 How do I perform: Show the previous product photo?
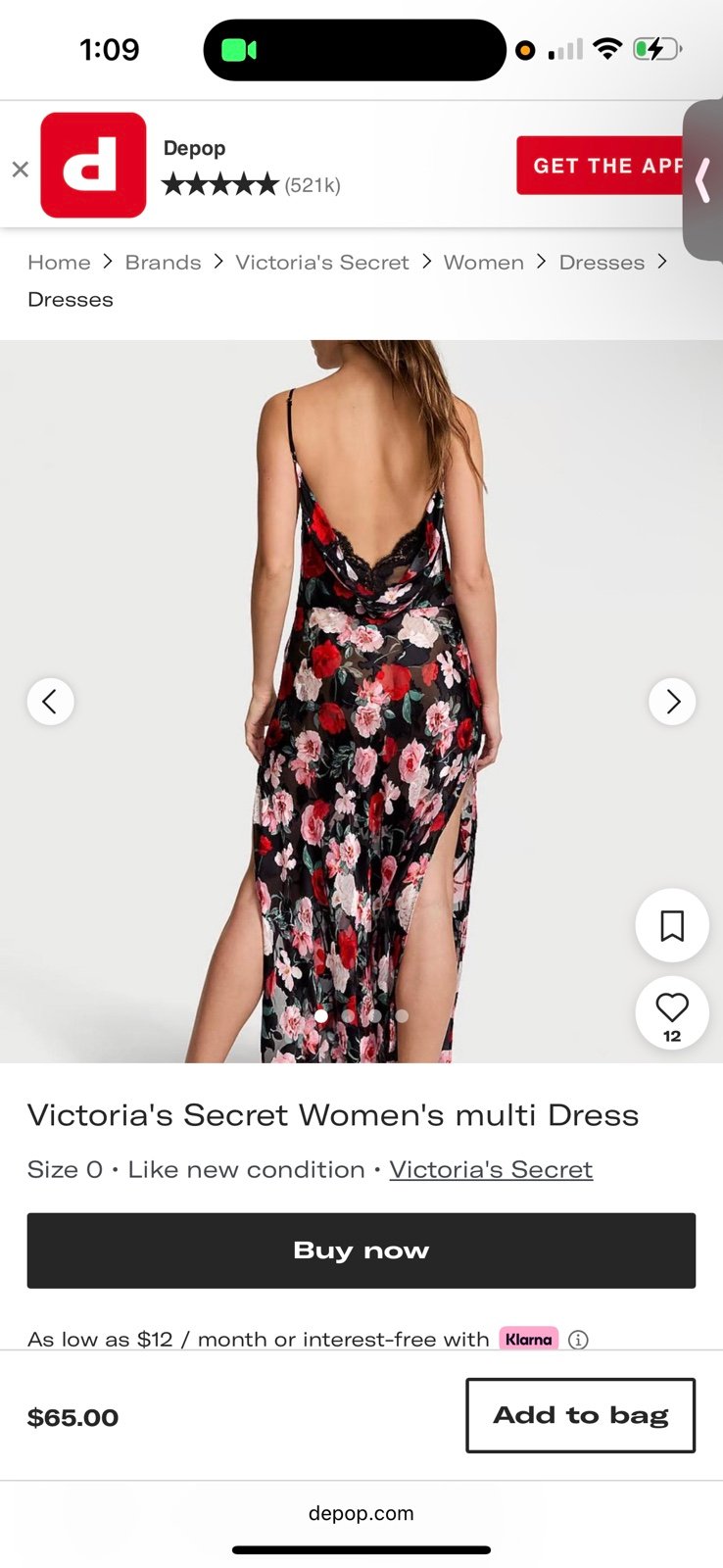50,702
